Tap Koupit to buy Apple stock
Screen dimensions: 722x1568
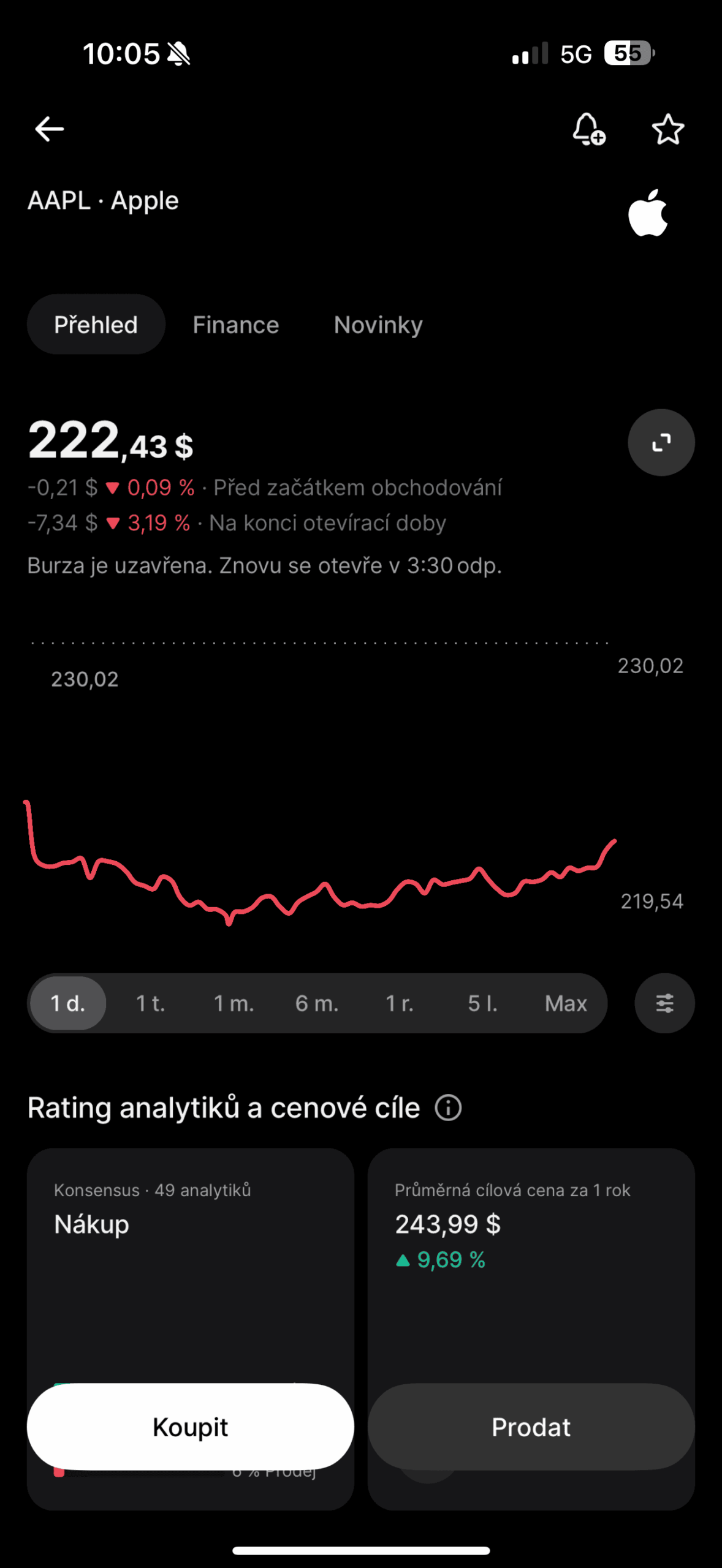[x=191, y=1427]
